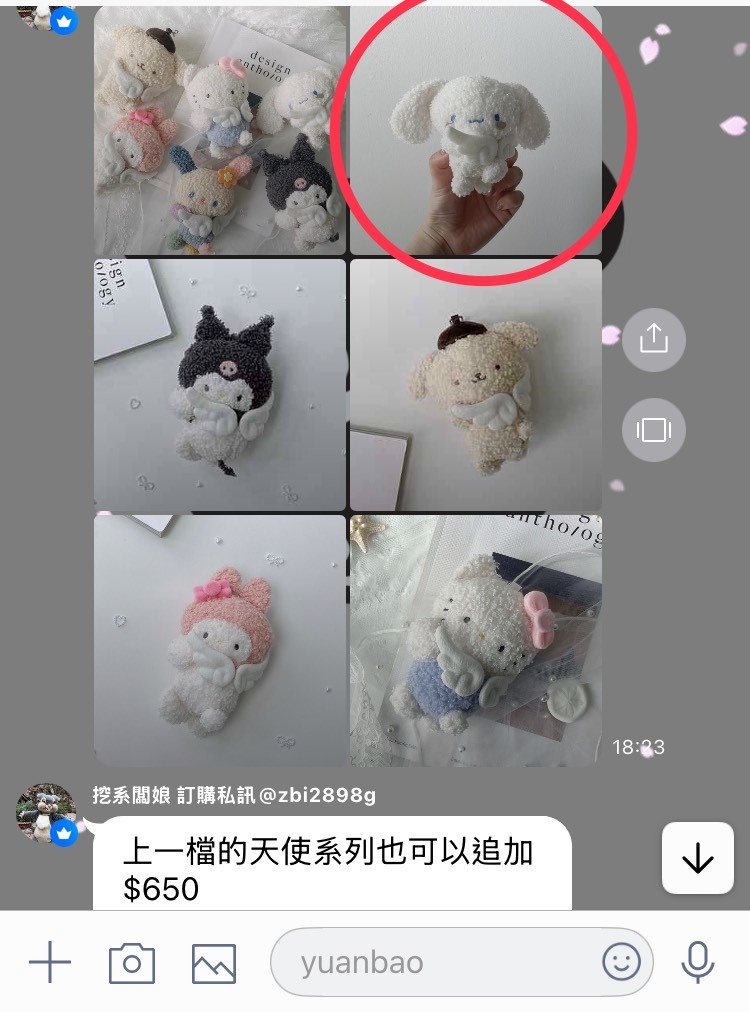Viewport: 750px width, 1012px height.
Task: Open the Pompompurin angel plush photo
Action: pos(475,383)
